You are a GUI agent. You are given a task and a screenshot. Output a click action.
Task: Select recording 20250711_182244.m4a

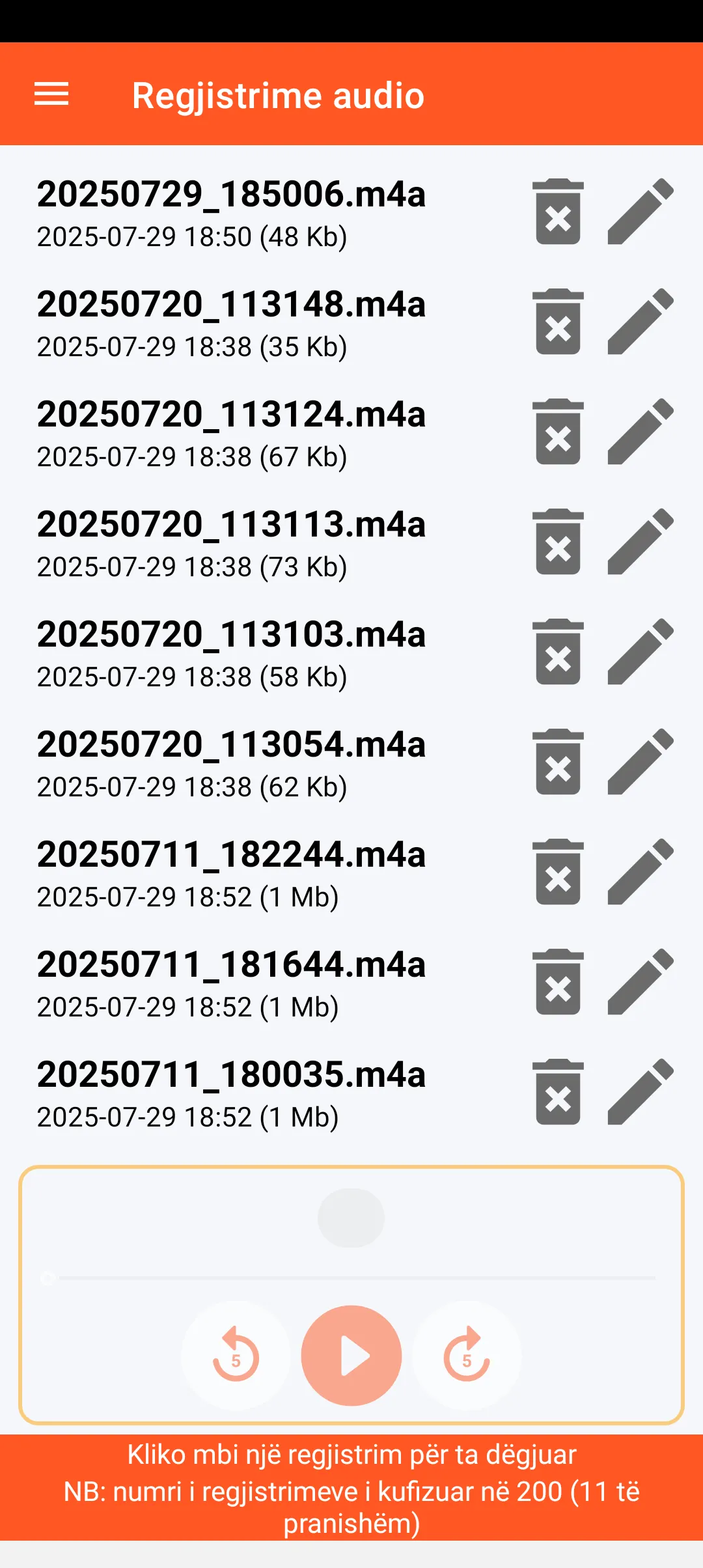[231, 873]
